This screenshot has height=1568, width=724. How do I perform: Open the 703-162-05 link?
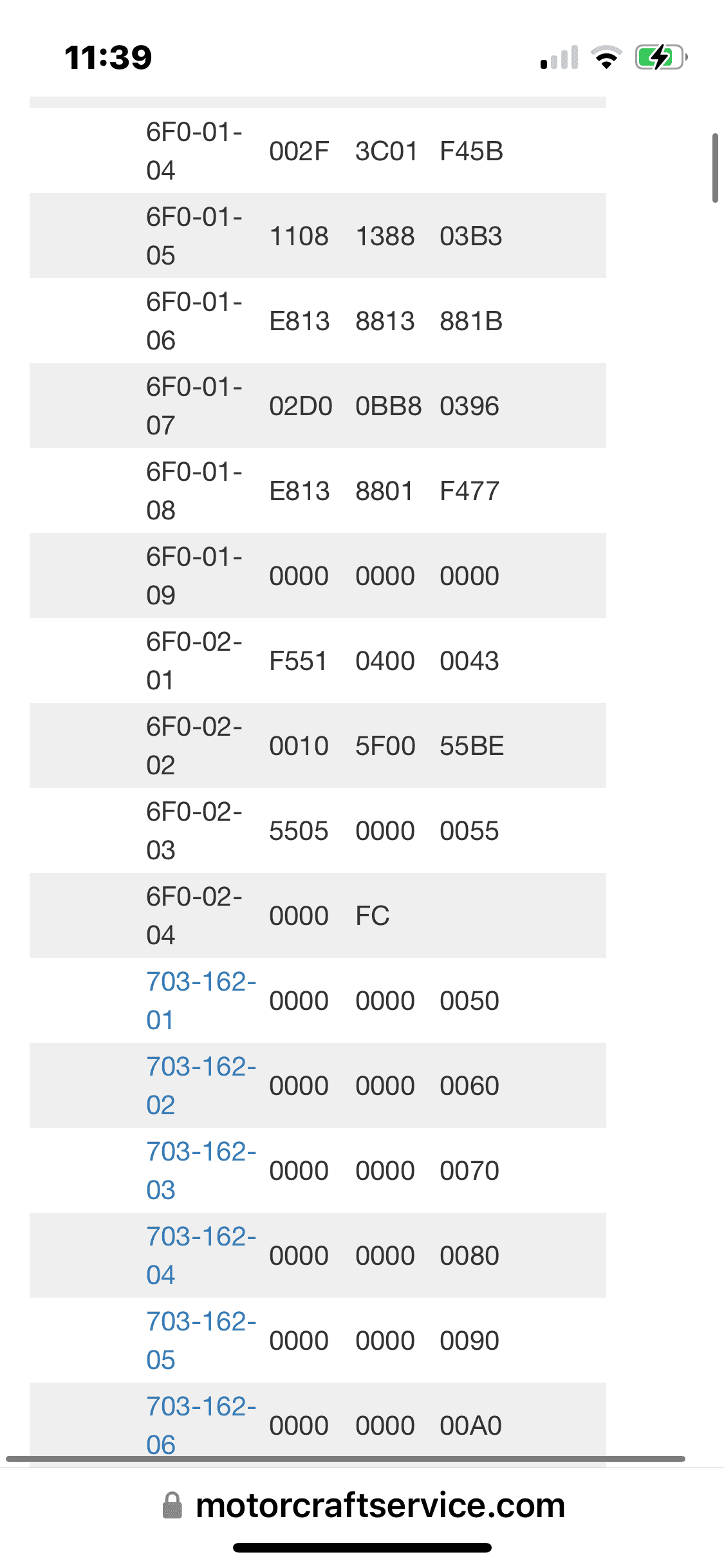point(201,1340)
